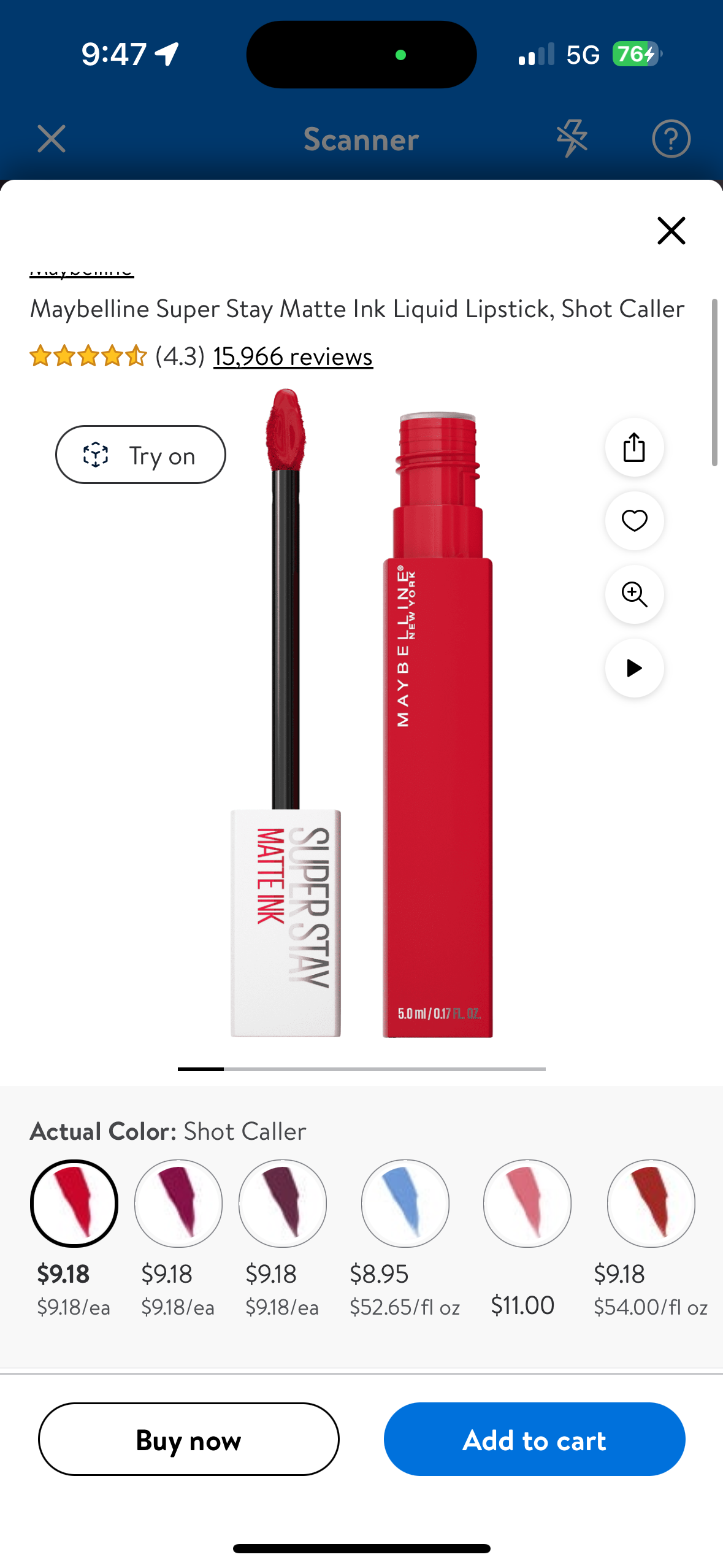Image resolution: width=723 pixels, height=1568 pixels.
Task: Add to cart
Action: click(x=534, y=1439)
